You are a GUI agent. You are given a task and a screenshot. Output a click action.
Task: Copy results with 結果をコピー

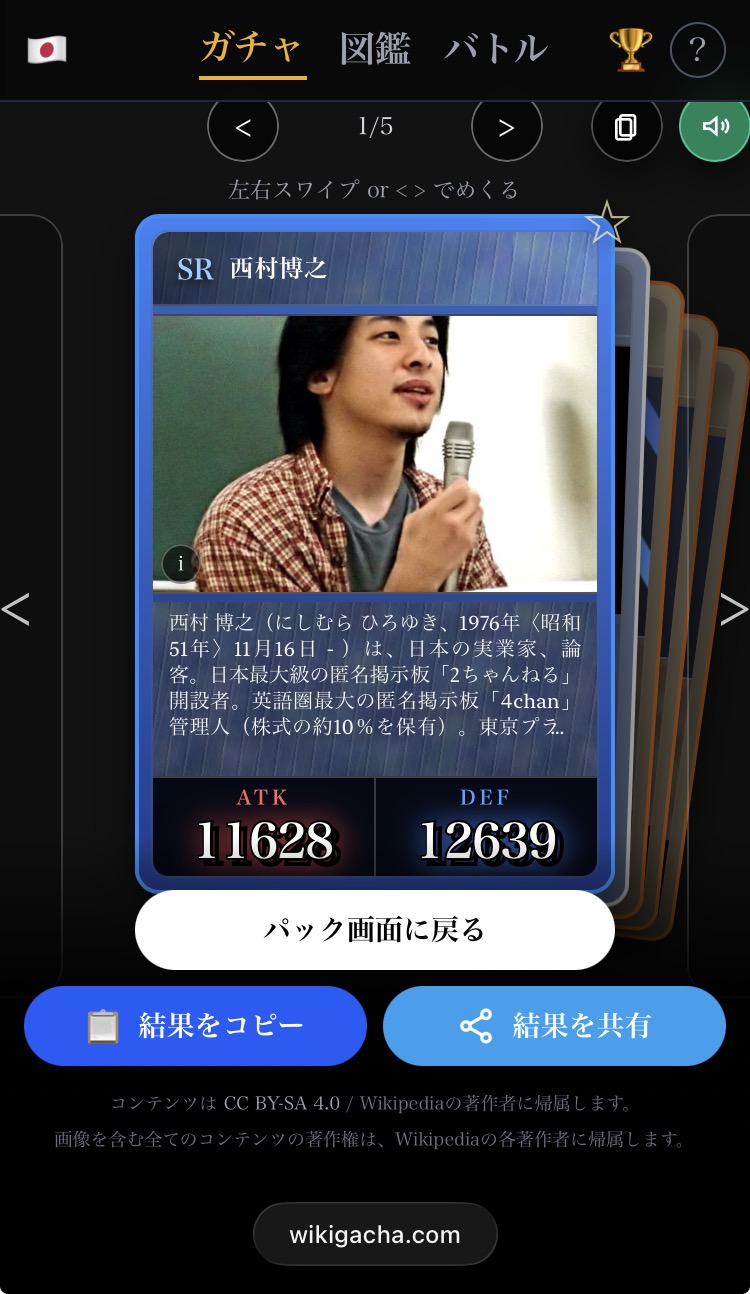[196, 1026]
